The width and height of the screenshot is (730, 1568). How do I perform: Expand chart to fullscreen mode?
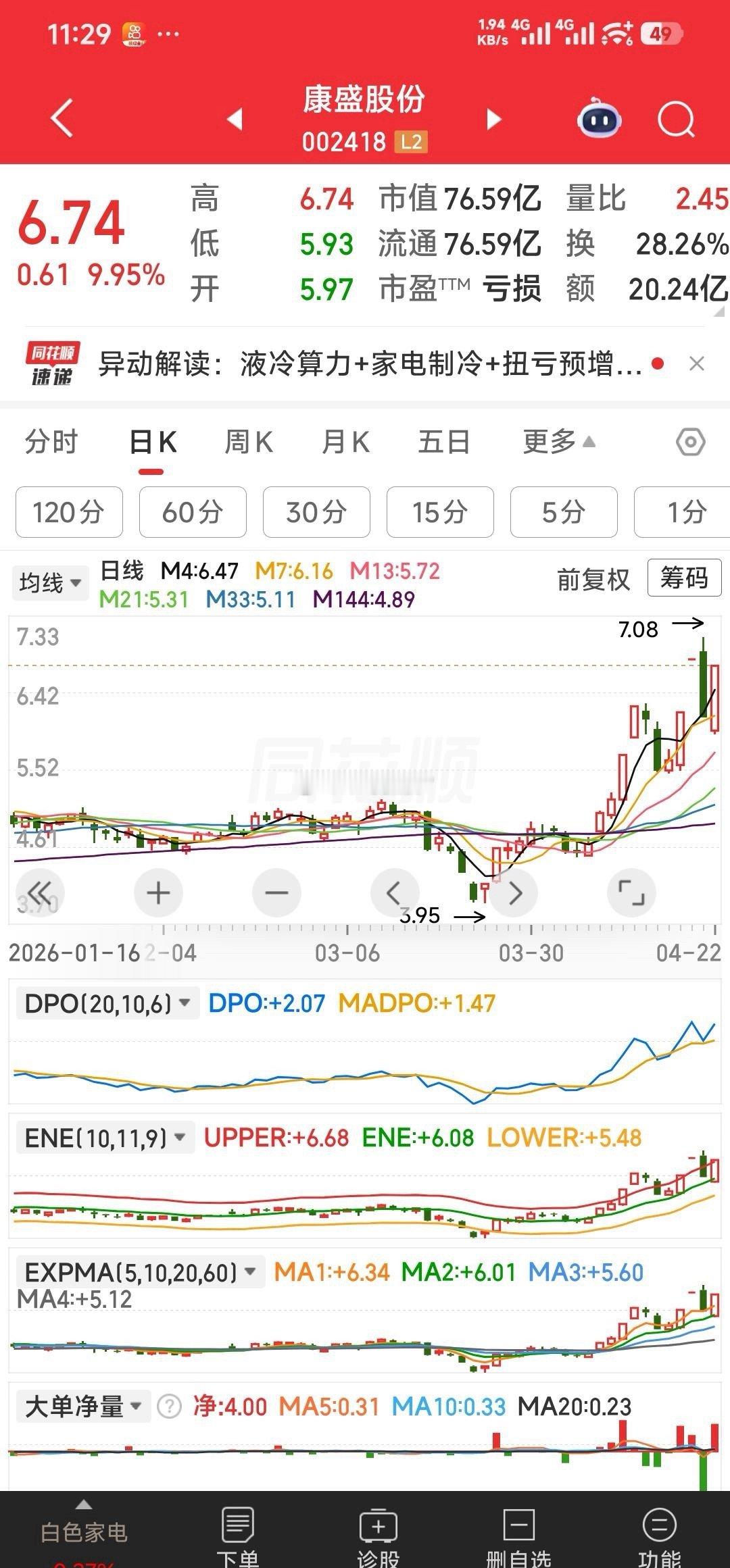(x=631, y=892)
